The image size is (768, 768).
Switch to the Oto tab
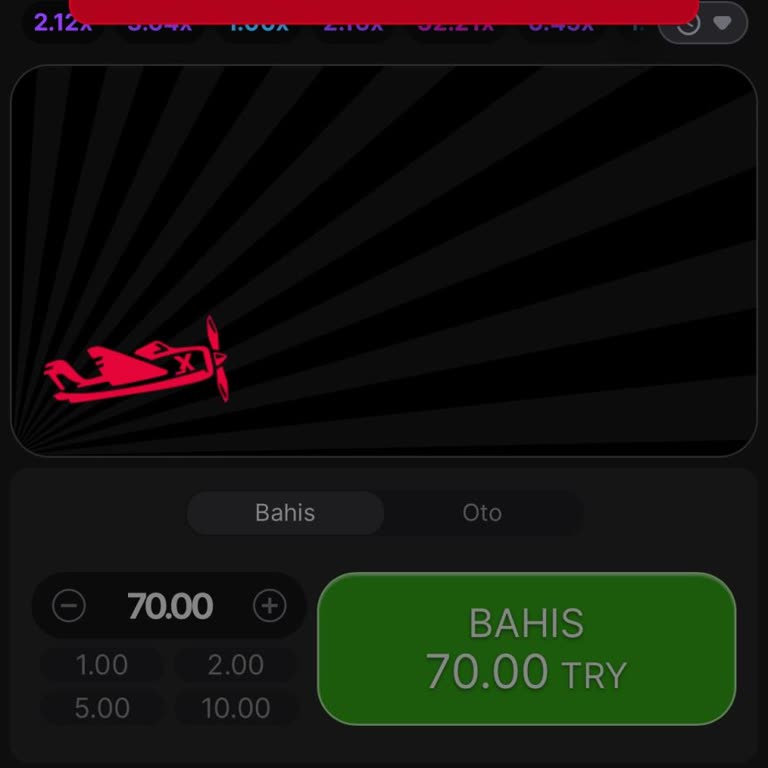tap(482, 513)
